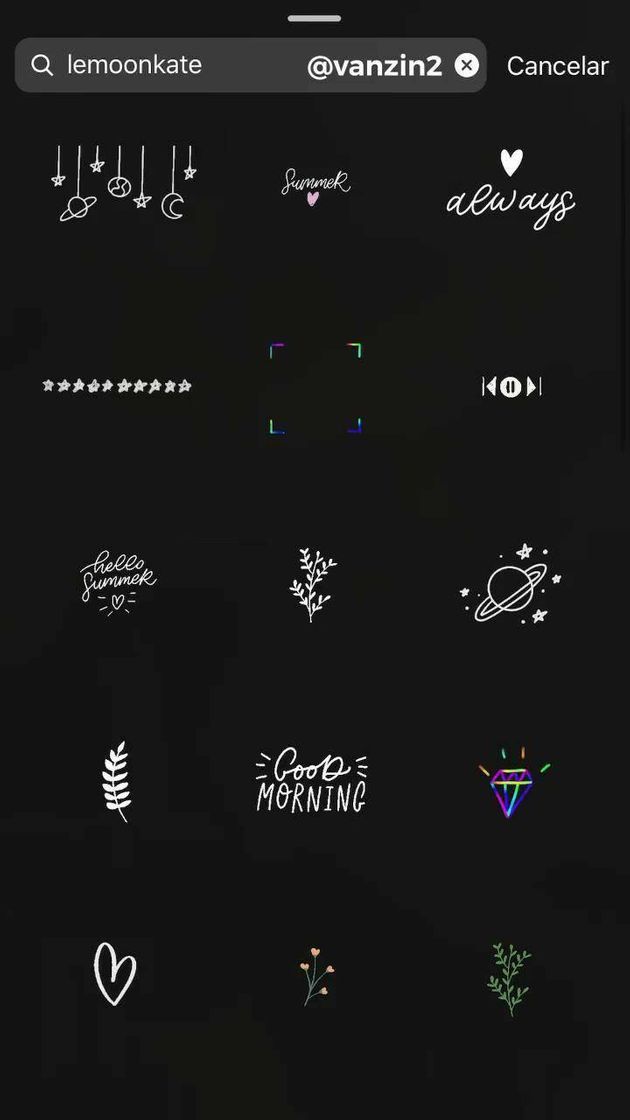Screen dimensions: 630x1120
Task: Clear the search text
Action: click(466, 66)
